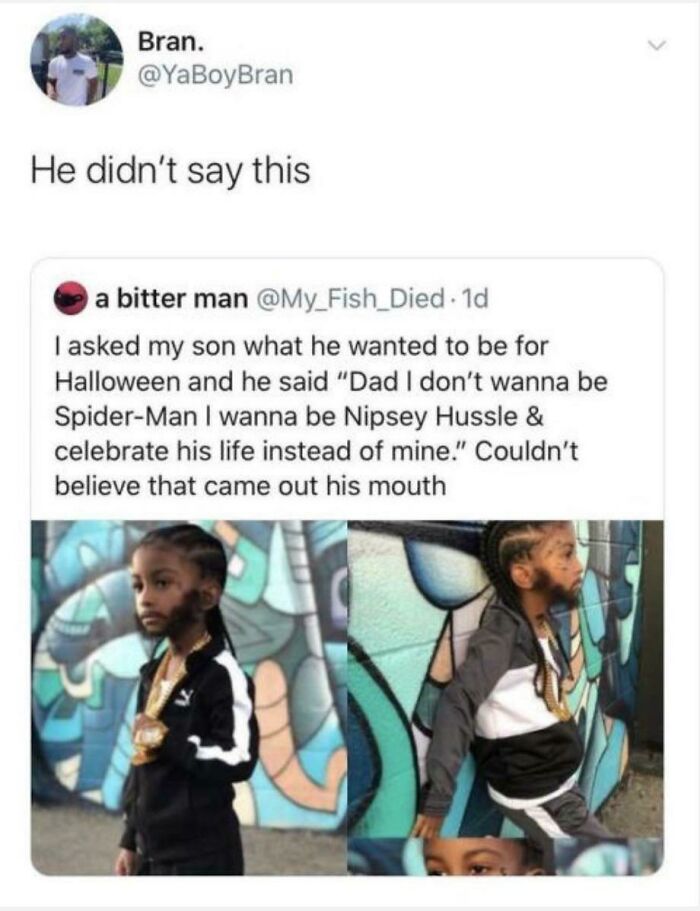Screen dimensions: 700x911
Task: Open the quoted tweet by a bitter man
Action: tap(347, 566)
